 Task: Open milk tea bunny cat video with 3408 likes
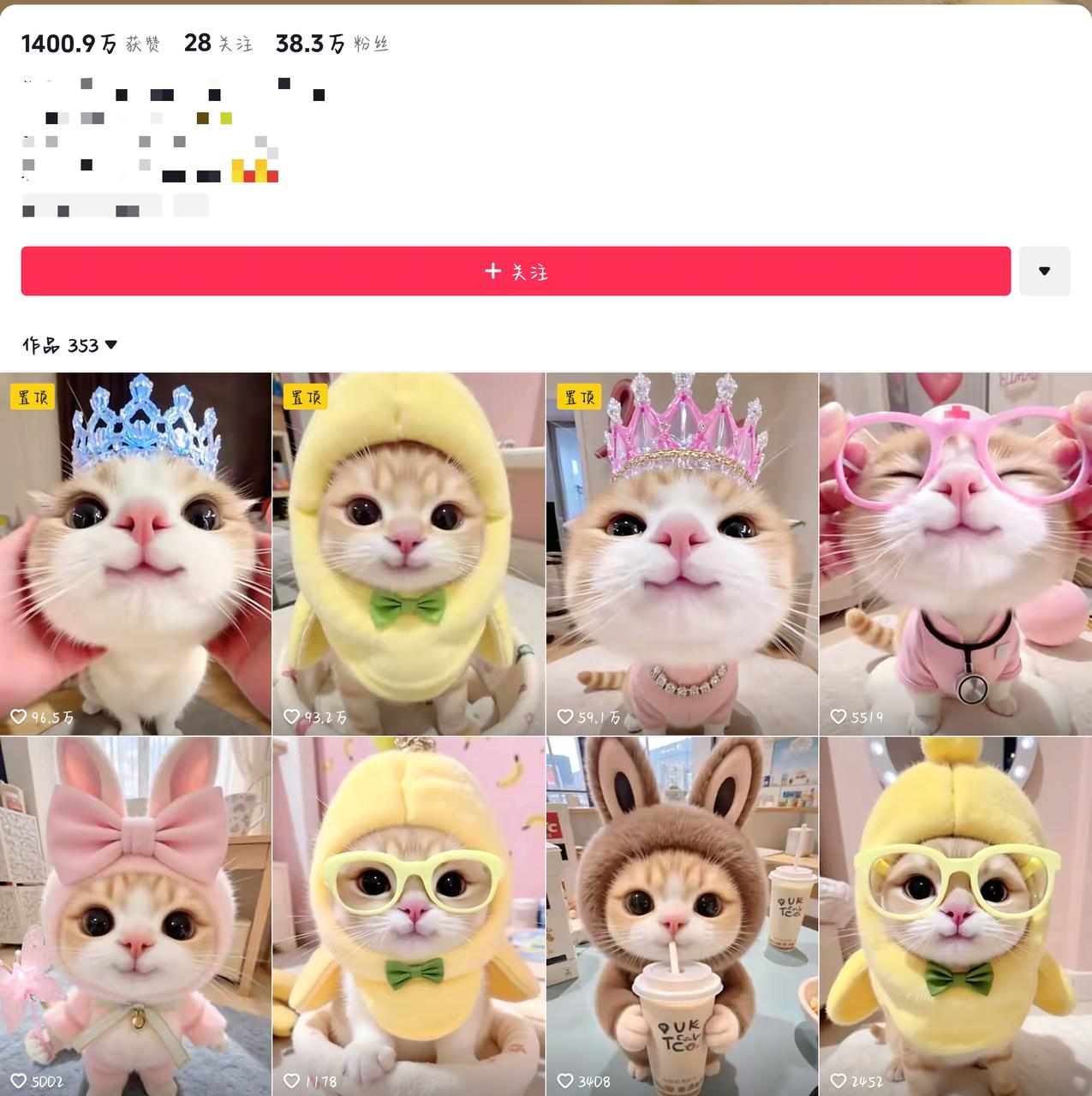pyautogui.click(x=682, y=916)
